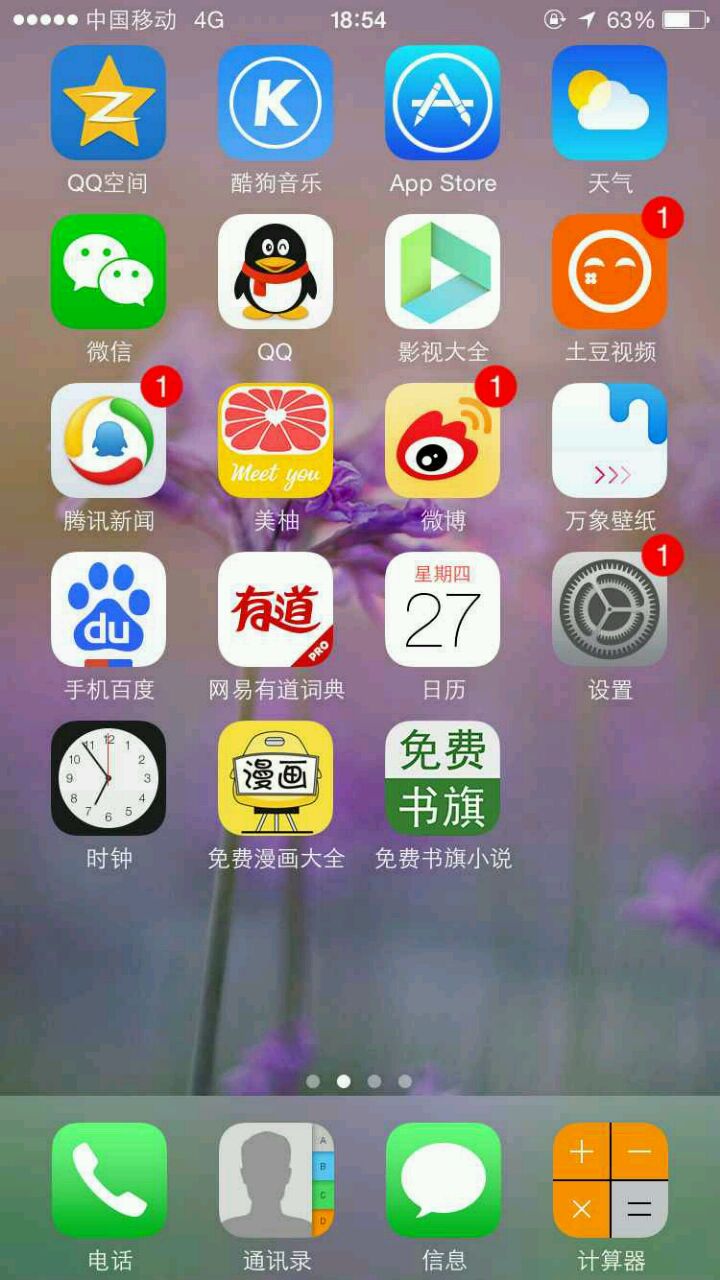
Task: Open 设置 Settings
Action: [609, 610]
